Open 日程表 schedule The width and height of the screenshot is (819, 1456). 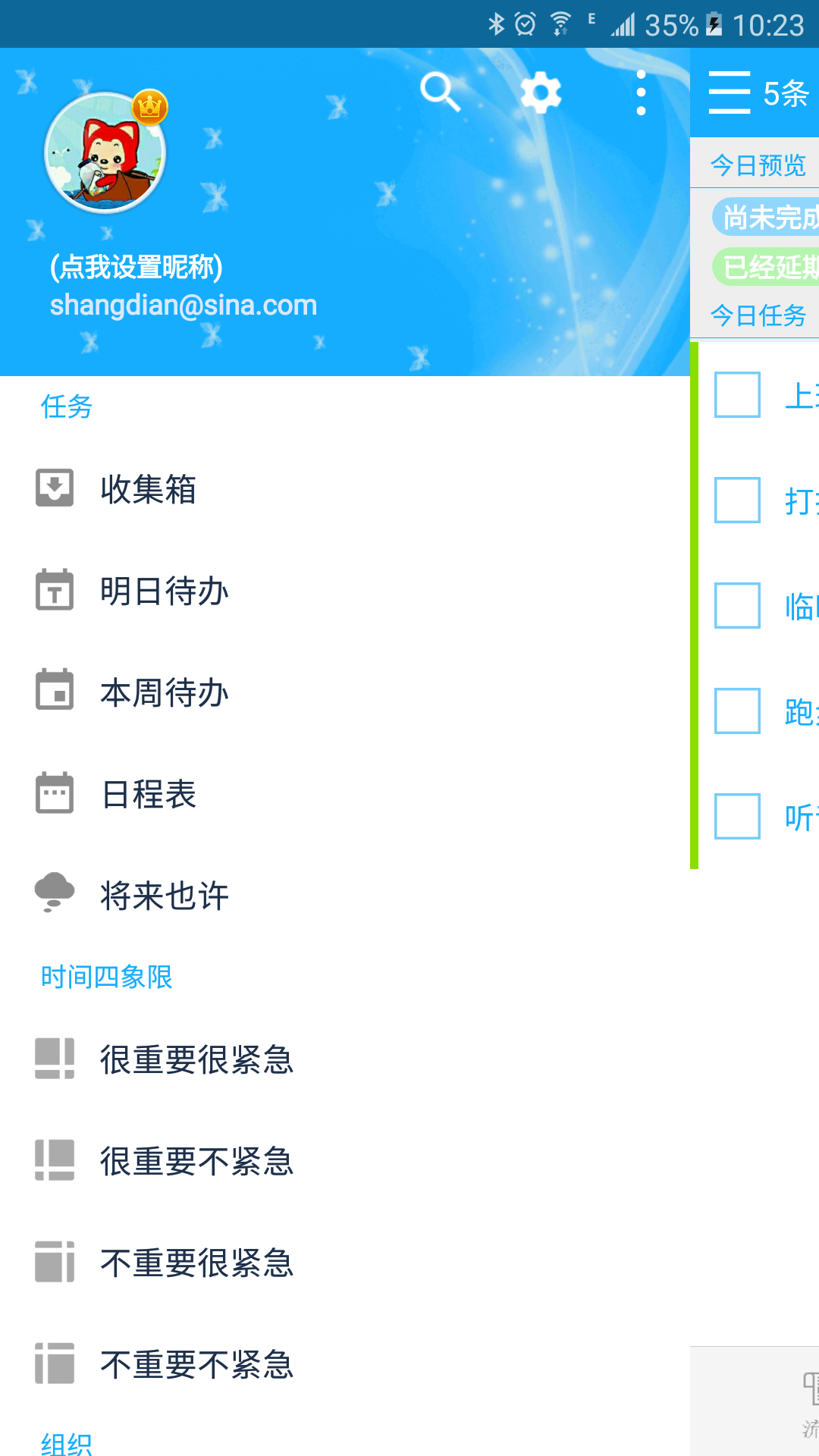pyautogui.click(x=149, y=794)
